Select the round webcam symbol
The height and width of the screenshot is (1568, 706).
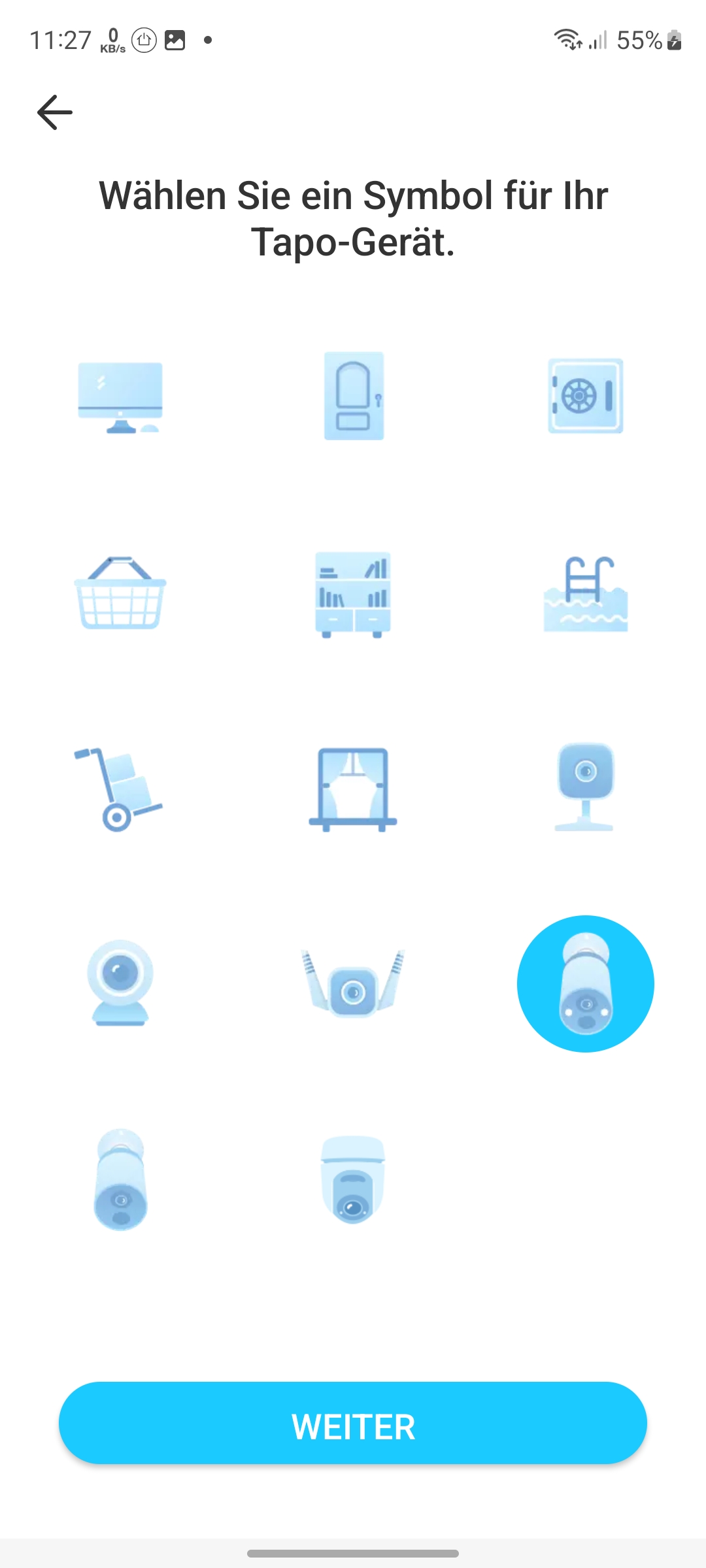[120, 983]
